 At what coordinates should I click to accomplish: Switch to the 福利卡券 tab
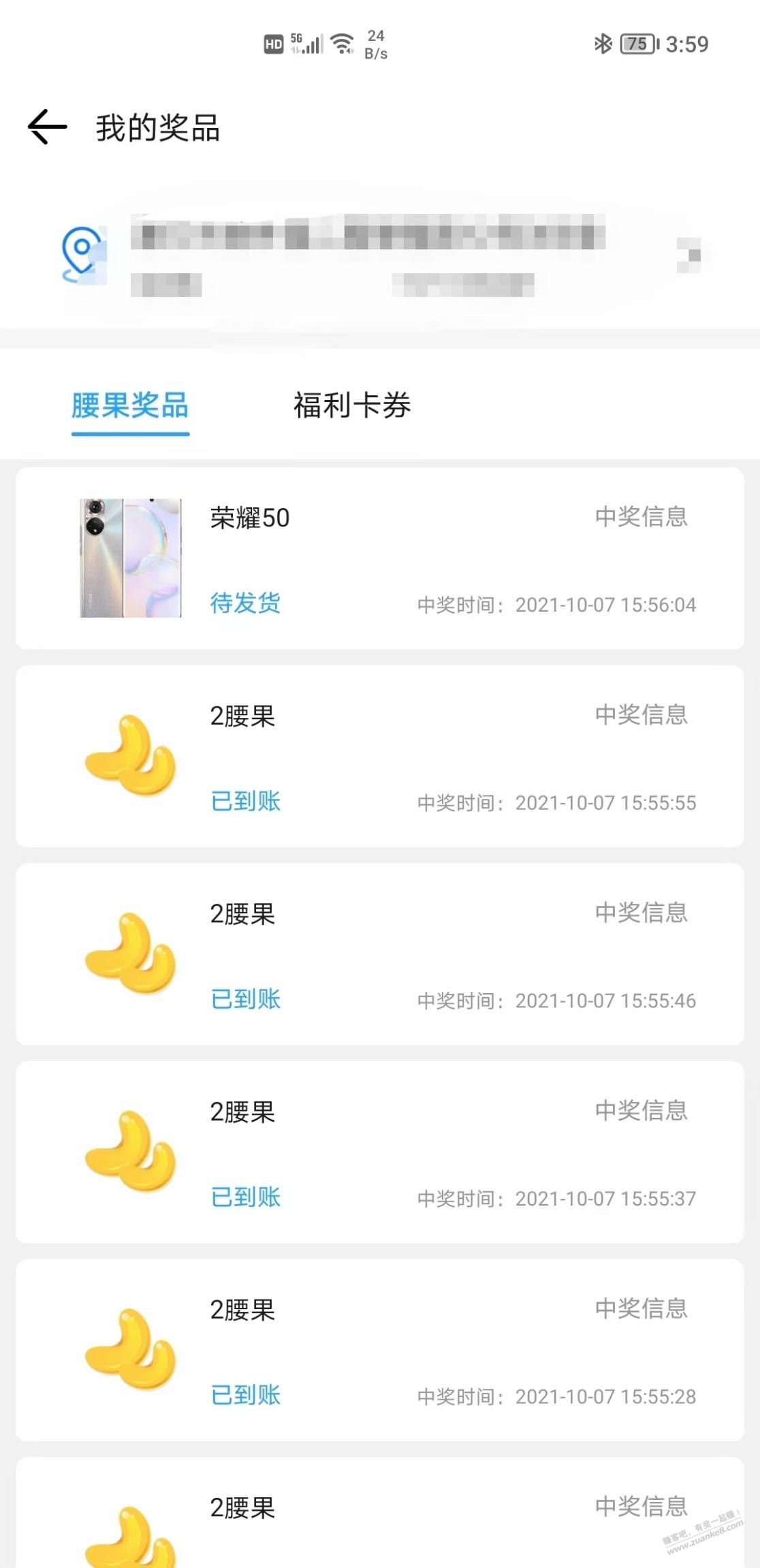coord(352,406)
